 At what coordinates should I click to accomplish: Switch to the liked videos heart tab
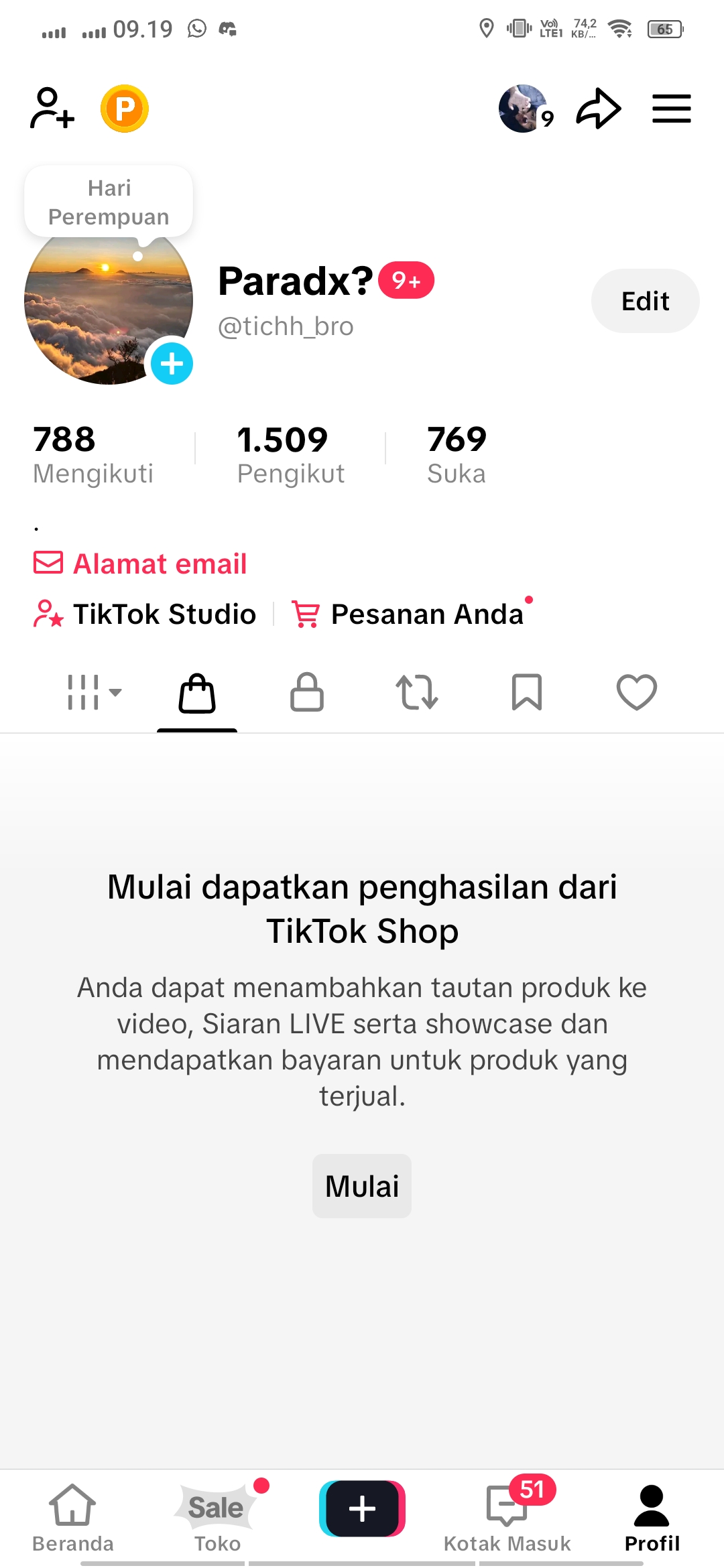(636, 692)
